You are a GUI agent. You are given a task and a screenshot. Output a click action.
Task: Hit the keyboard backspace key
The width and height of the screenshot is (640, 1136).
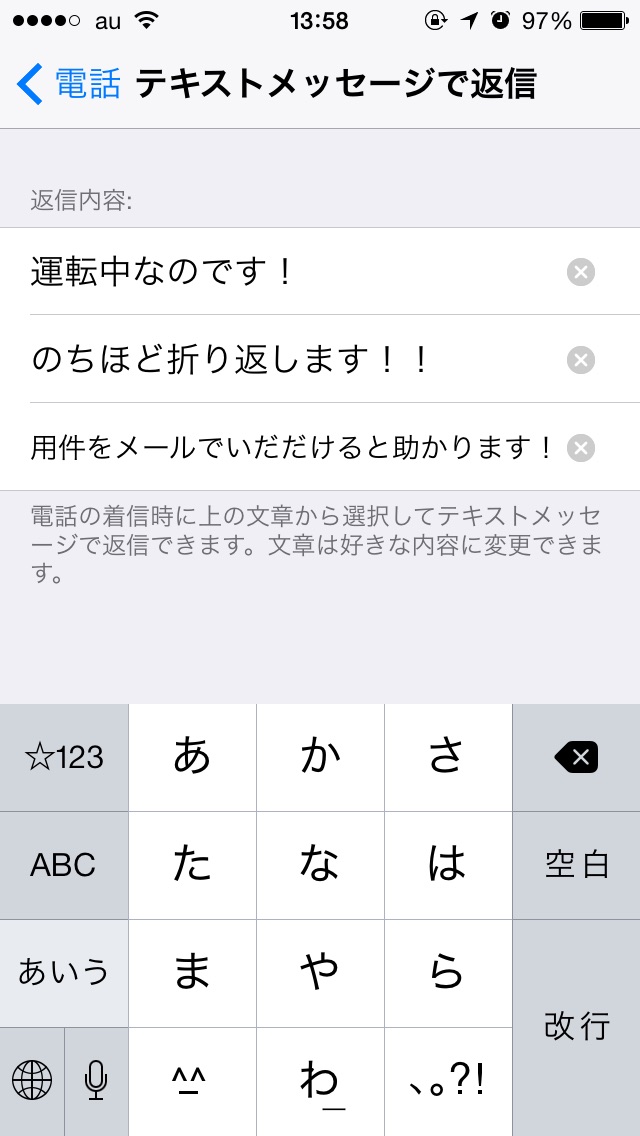click(576, 758)
